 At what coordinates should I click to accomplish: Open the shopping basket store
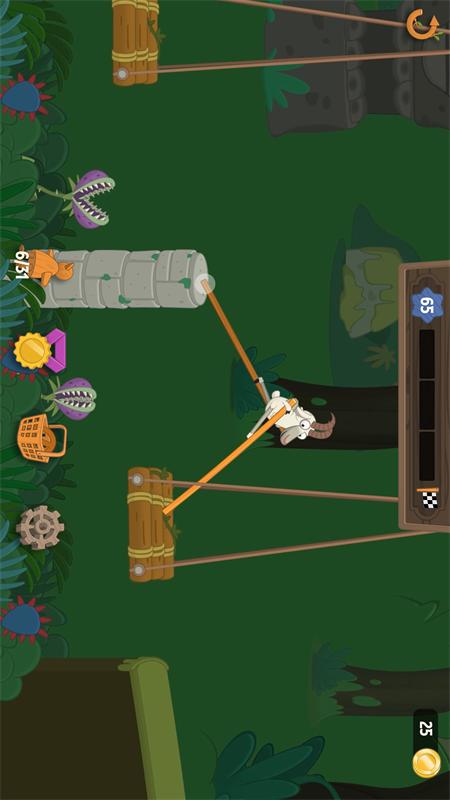pos(42,438)
